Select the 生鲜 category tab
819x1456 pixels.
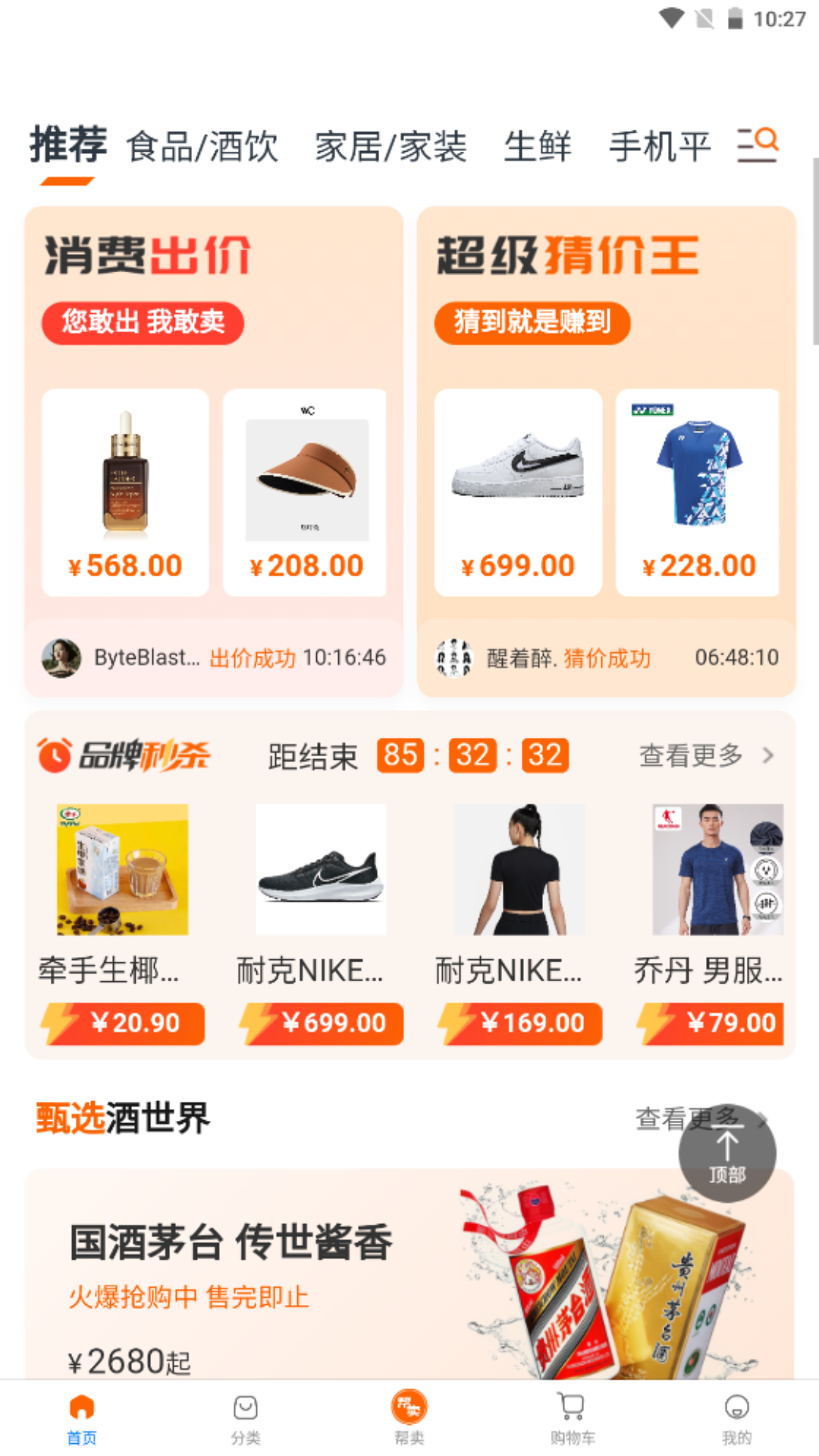click(x=538, y=146)
